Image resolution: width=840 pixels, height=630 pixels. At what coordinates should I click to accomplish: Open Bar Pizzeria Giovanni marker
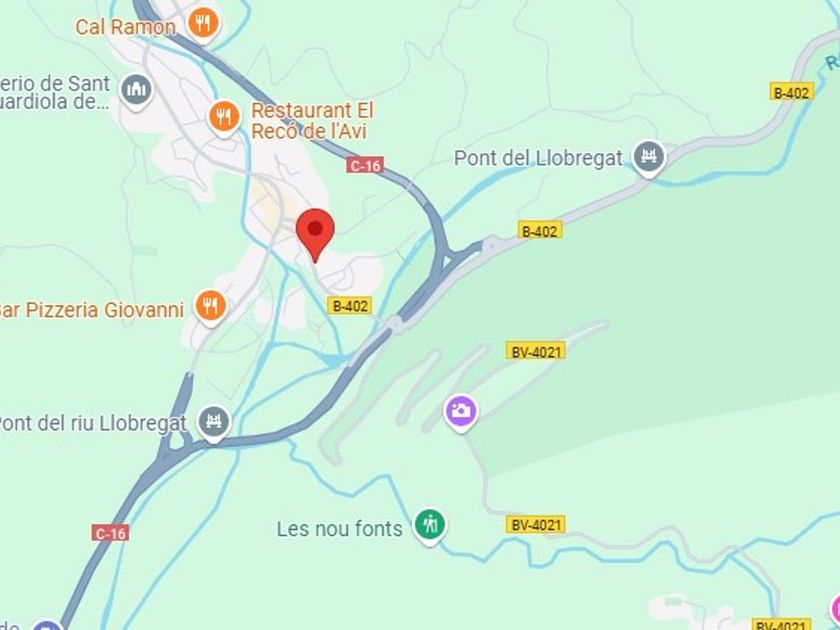coord(210,305)
